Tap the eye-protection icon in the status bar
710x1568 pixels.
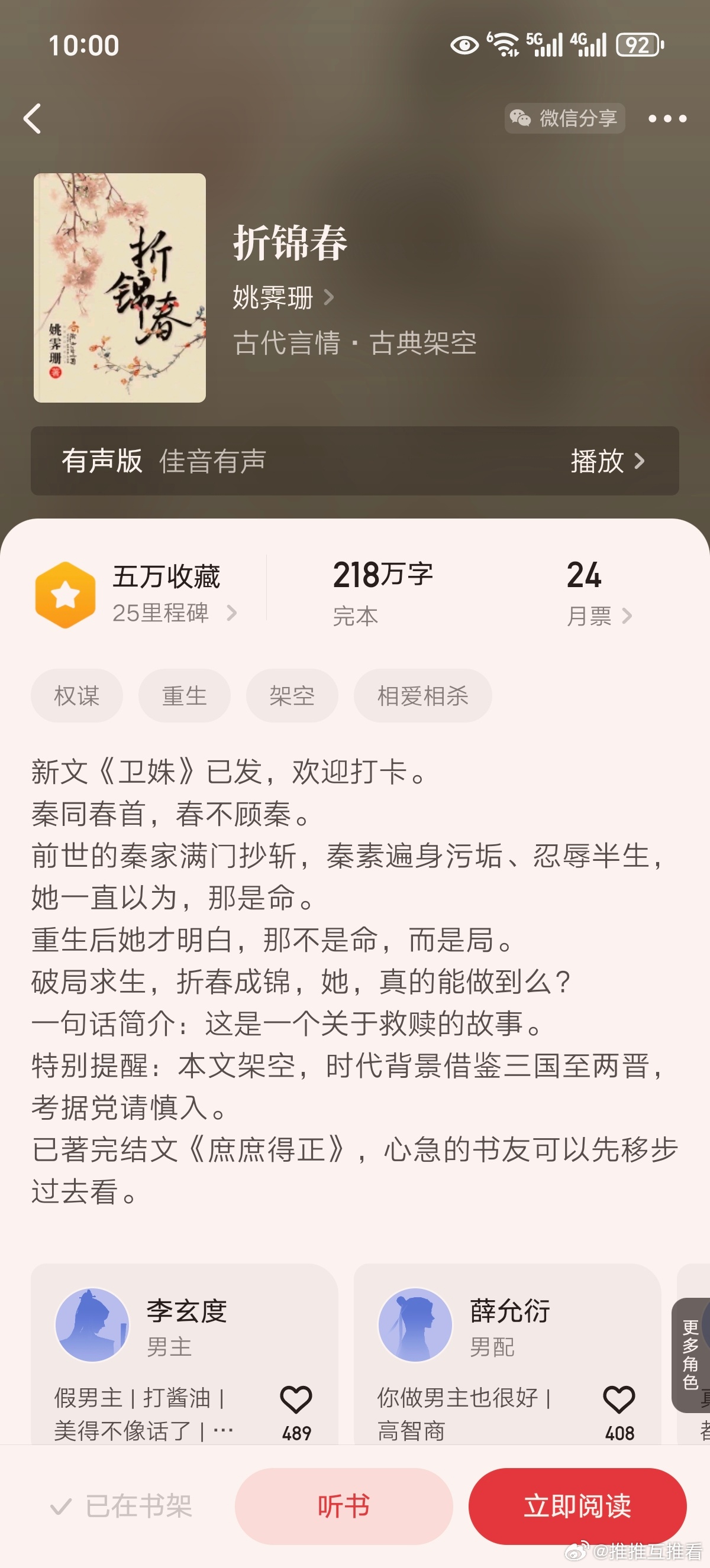[465, 44]
